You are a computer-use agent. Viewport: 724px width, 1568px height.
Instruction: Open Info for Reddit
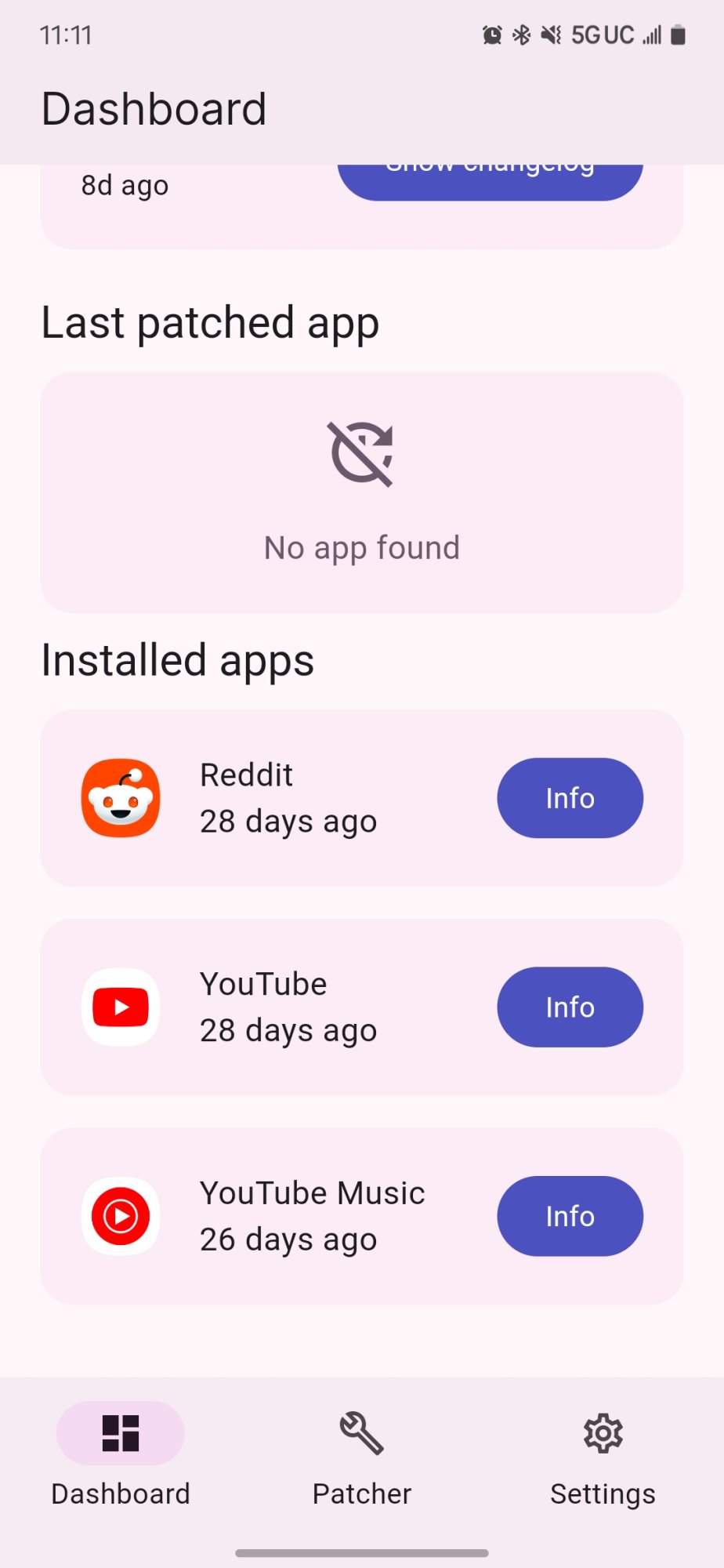click(570, 798)
